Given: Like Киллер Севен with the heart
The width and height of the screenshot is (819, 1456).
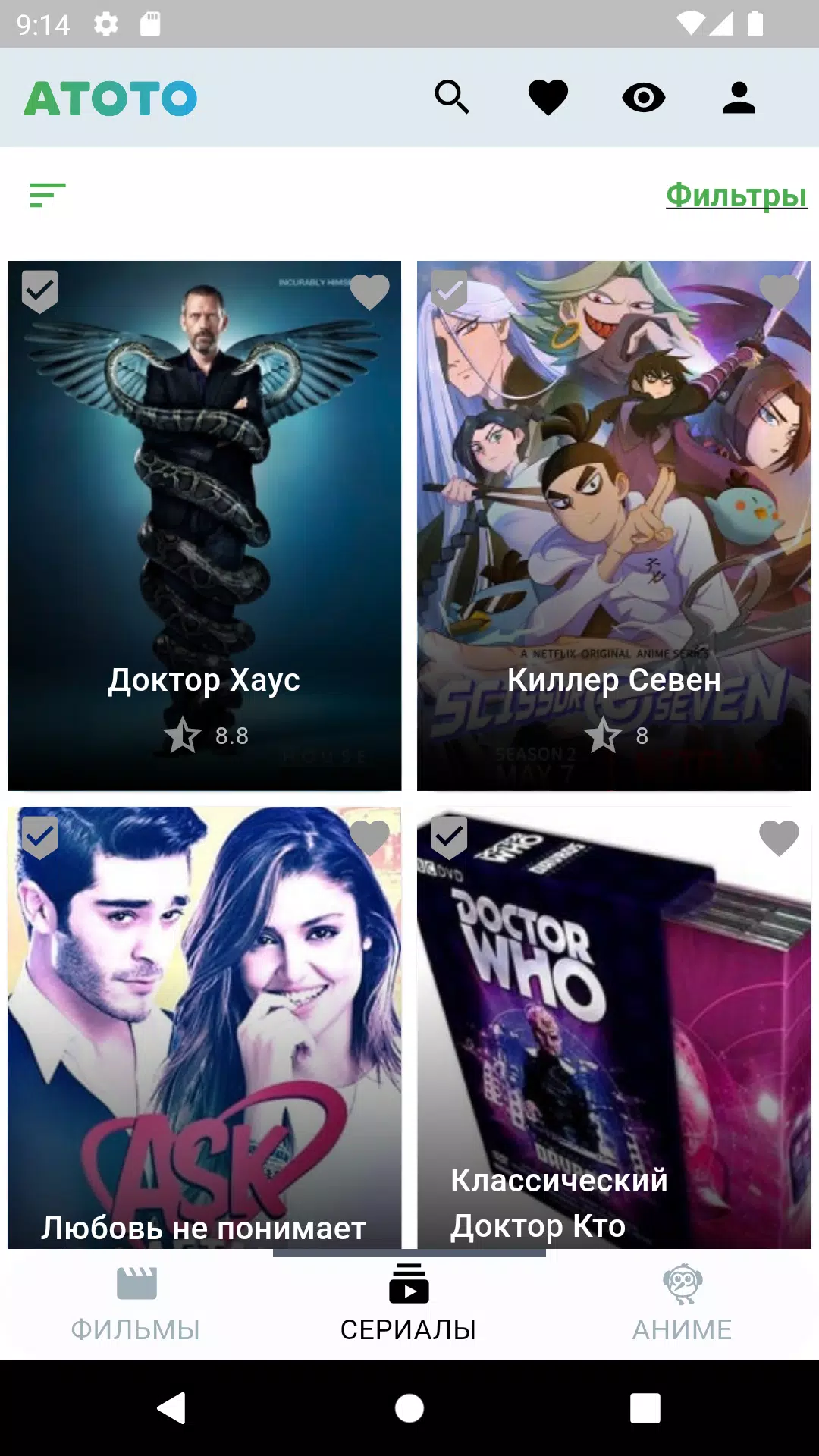Looking at the screenshot, I should (x=779, y=292).
